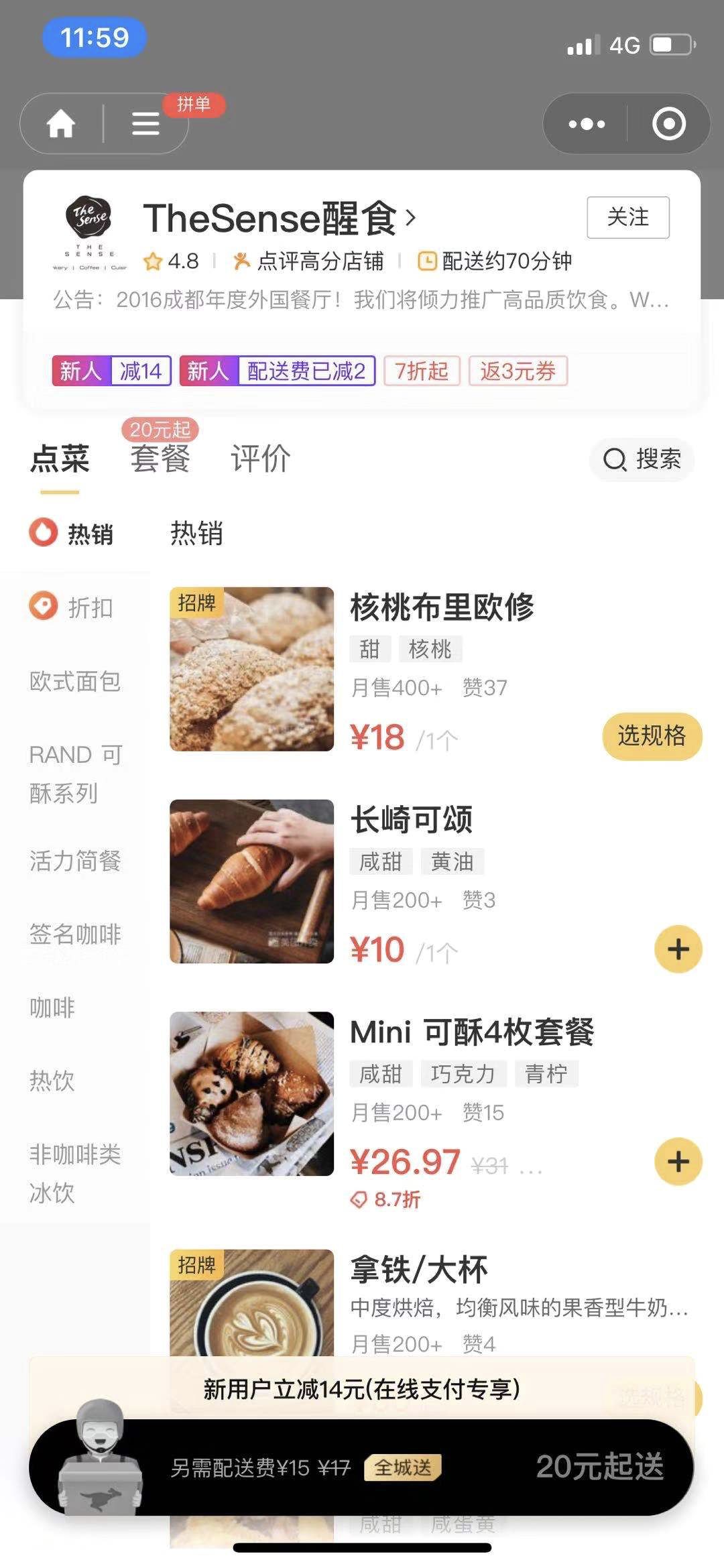Viewport: 724px width, 1568px height.
Task: Open the RAND 可酥系列 category
Action: (x=75, y=774)
